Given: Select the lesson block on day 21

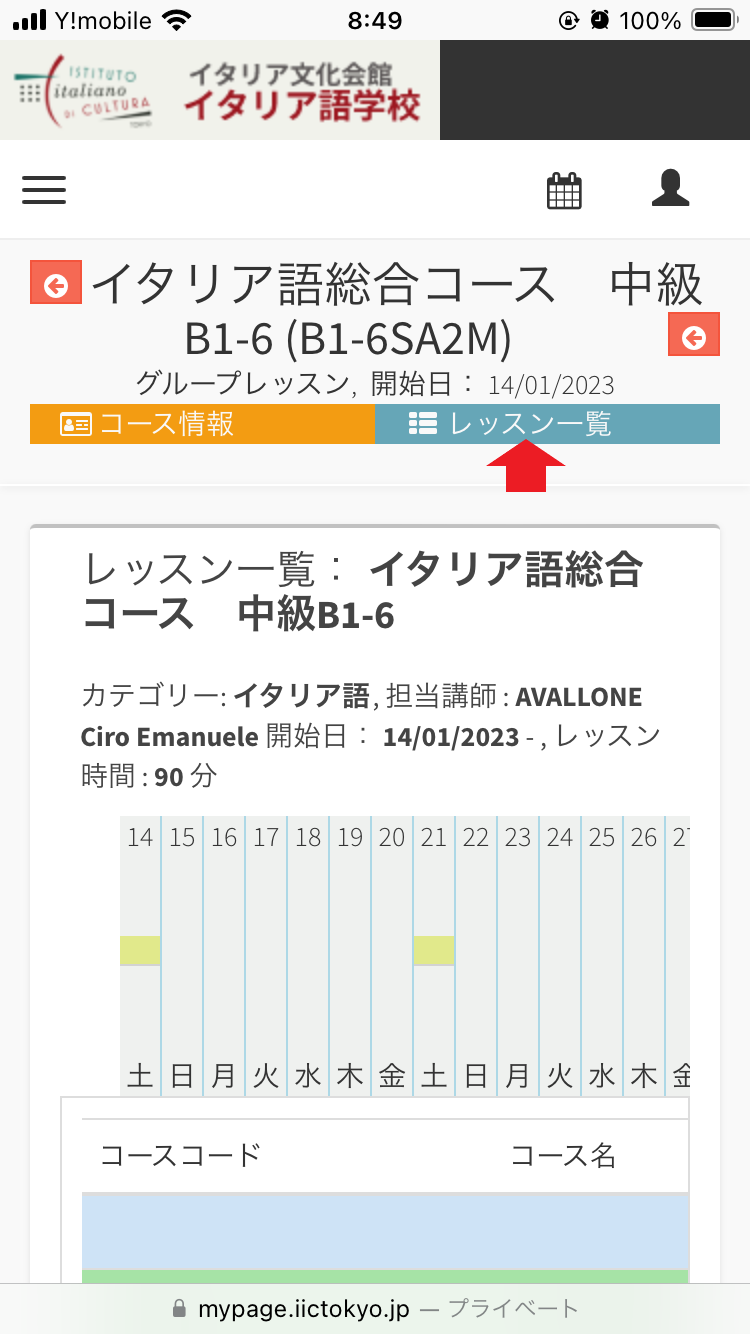Looking at the screenshot, I should pos(433,950).
